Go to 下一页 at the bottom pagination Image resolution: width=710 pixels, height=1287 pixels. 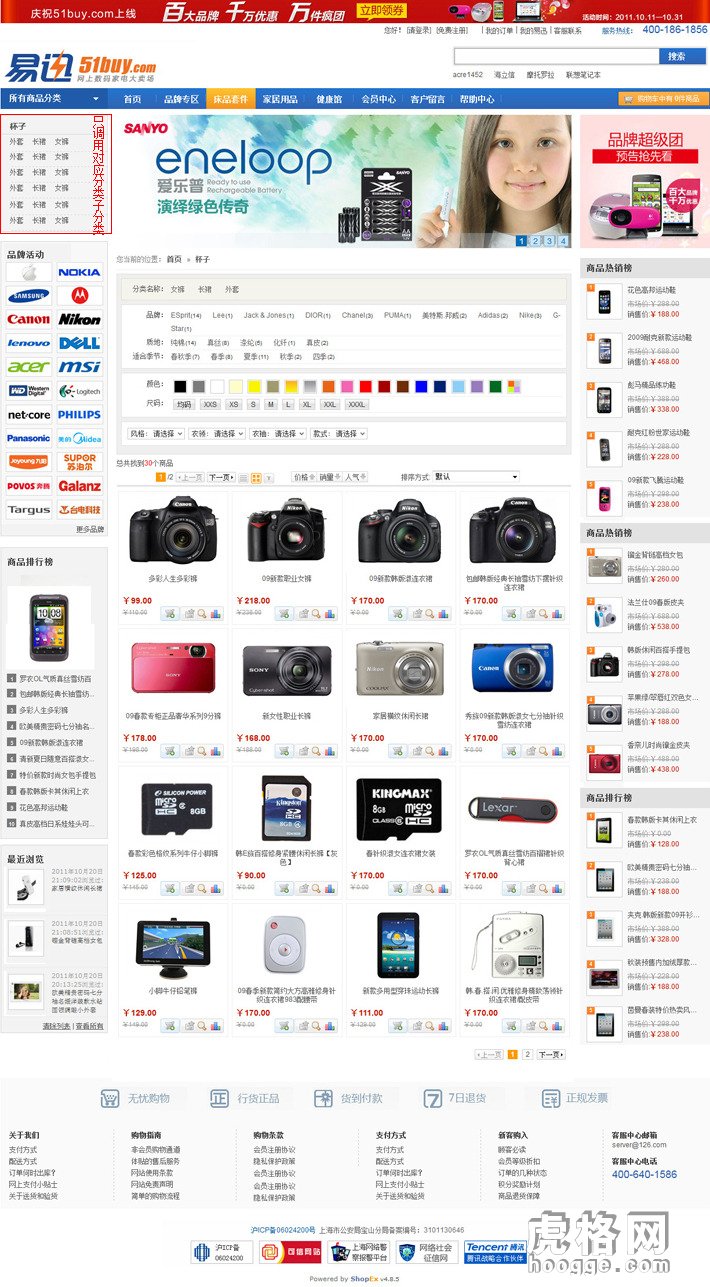tap(551, 1054)
